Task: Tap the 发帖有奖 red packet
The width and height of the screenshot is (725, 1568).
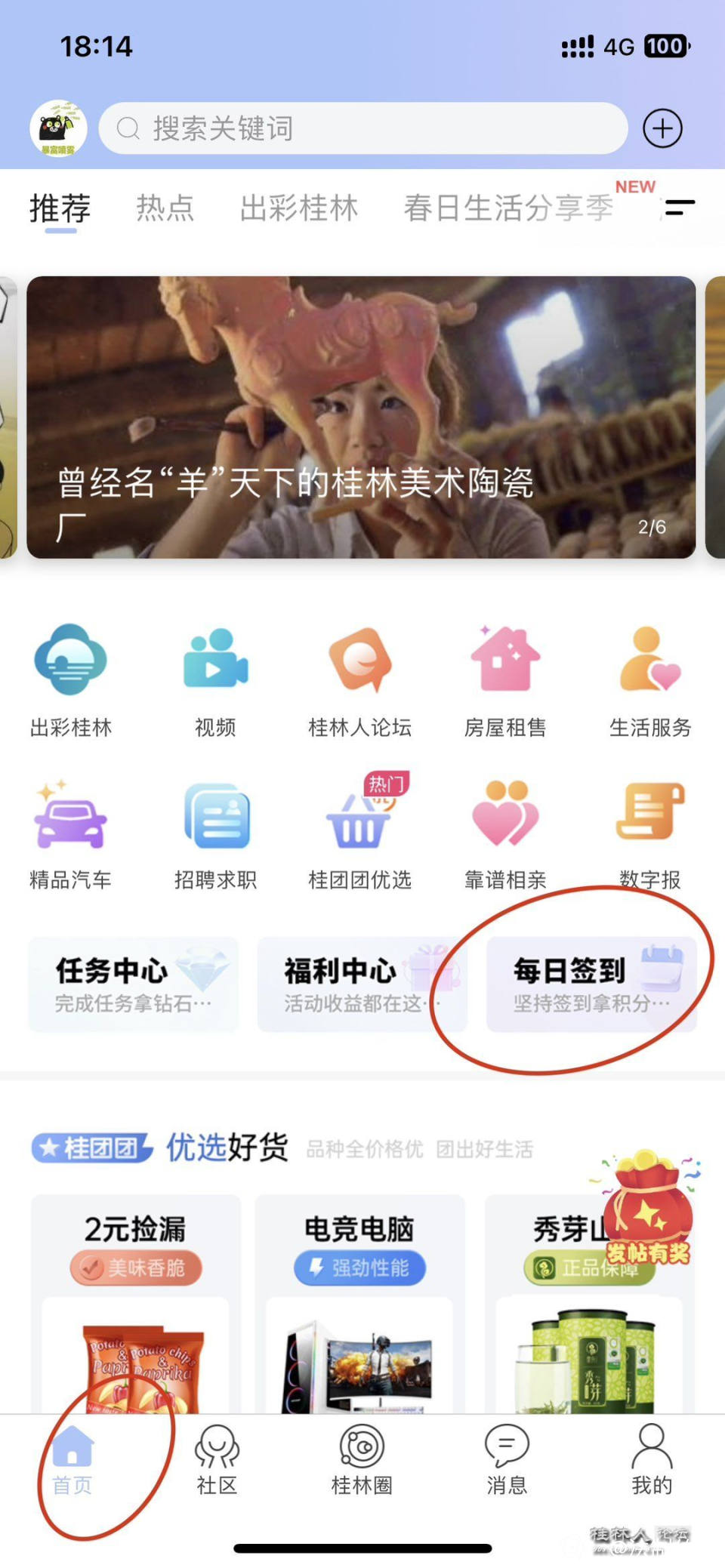Action: click(x=648, y=1209)
